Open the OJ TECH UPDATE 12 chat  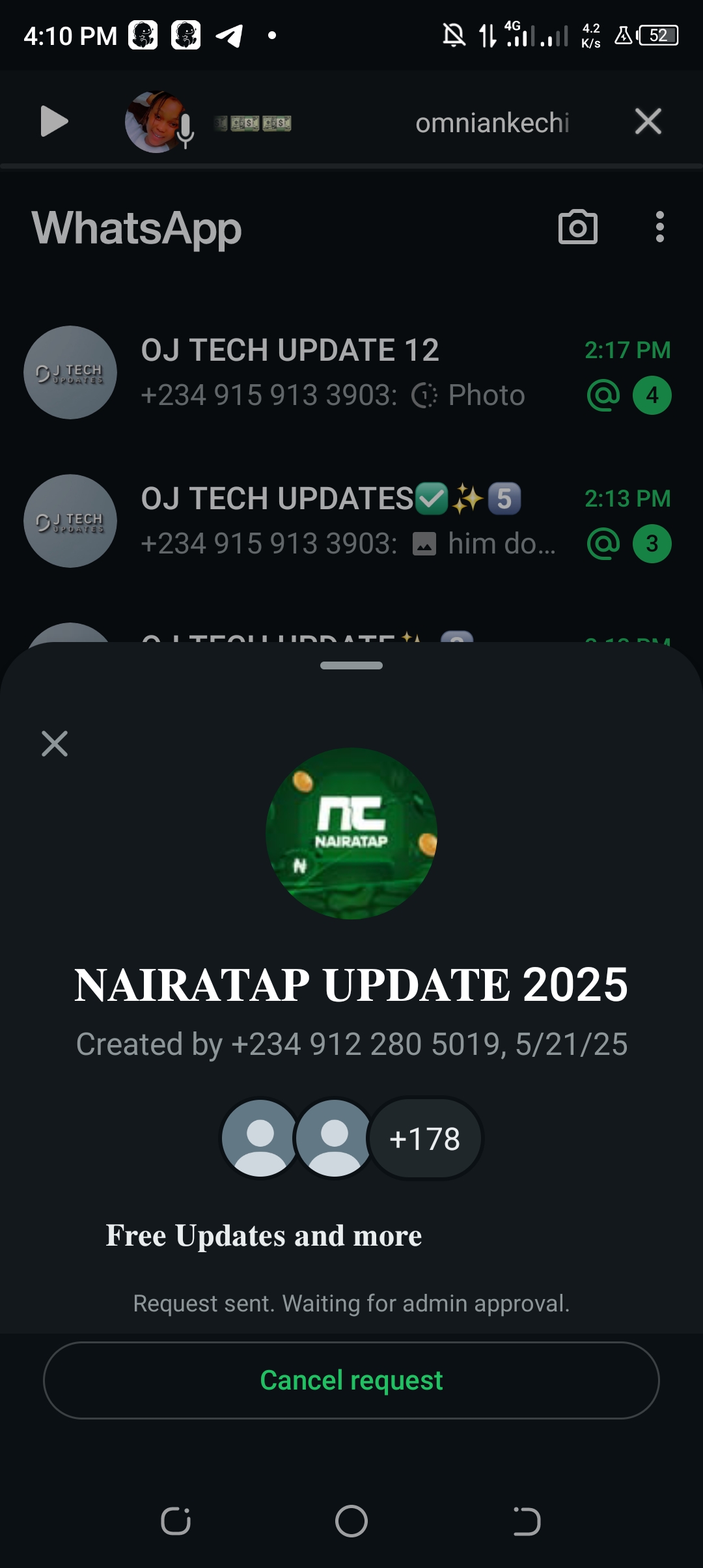(351, 372)
